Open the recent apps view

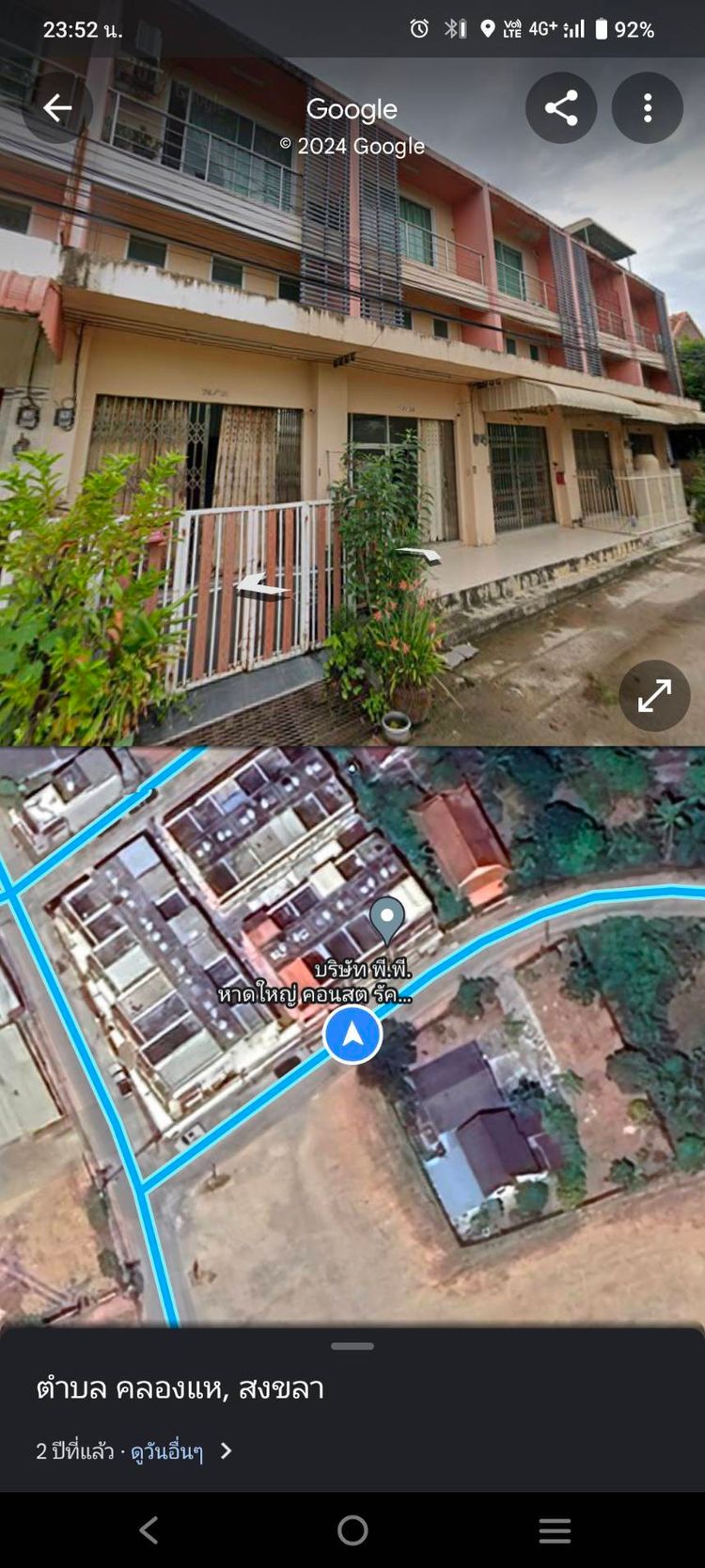pos(555,1530)
